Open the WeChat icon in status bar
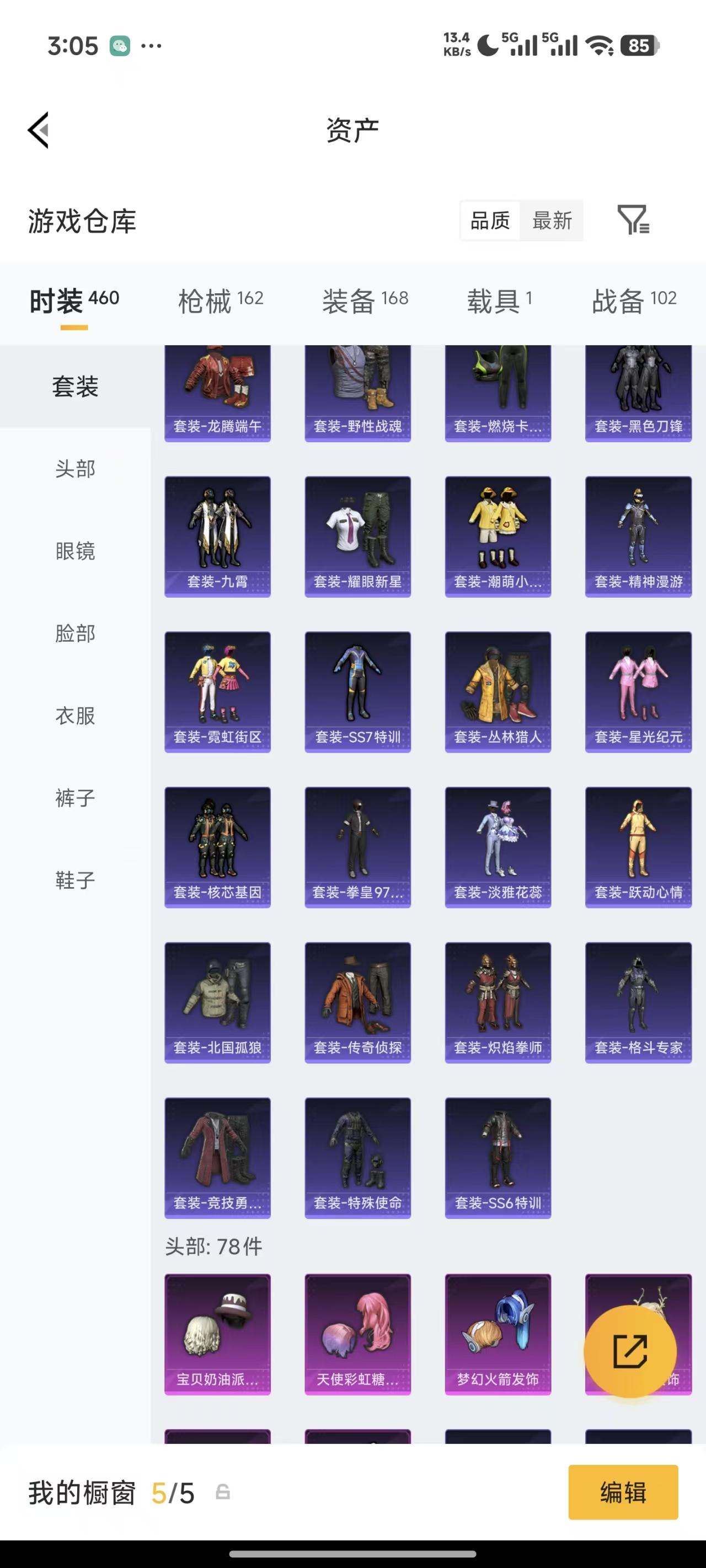The height and width of the screenshot is (1568, 706). pyautogui.click(x=119, y=45)
